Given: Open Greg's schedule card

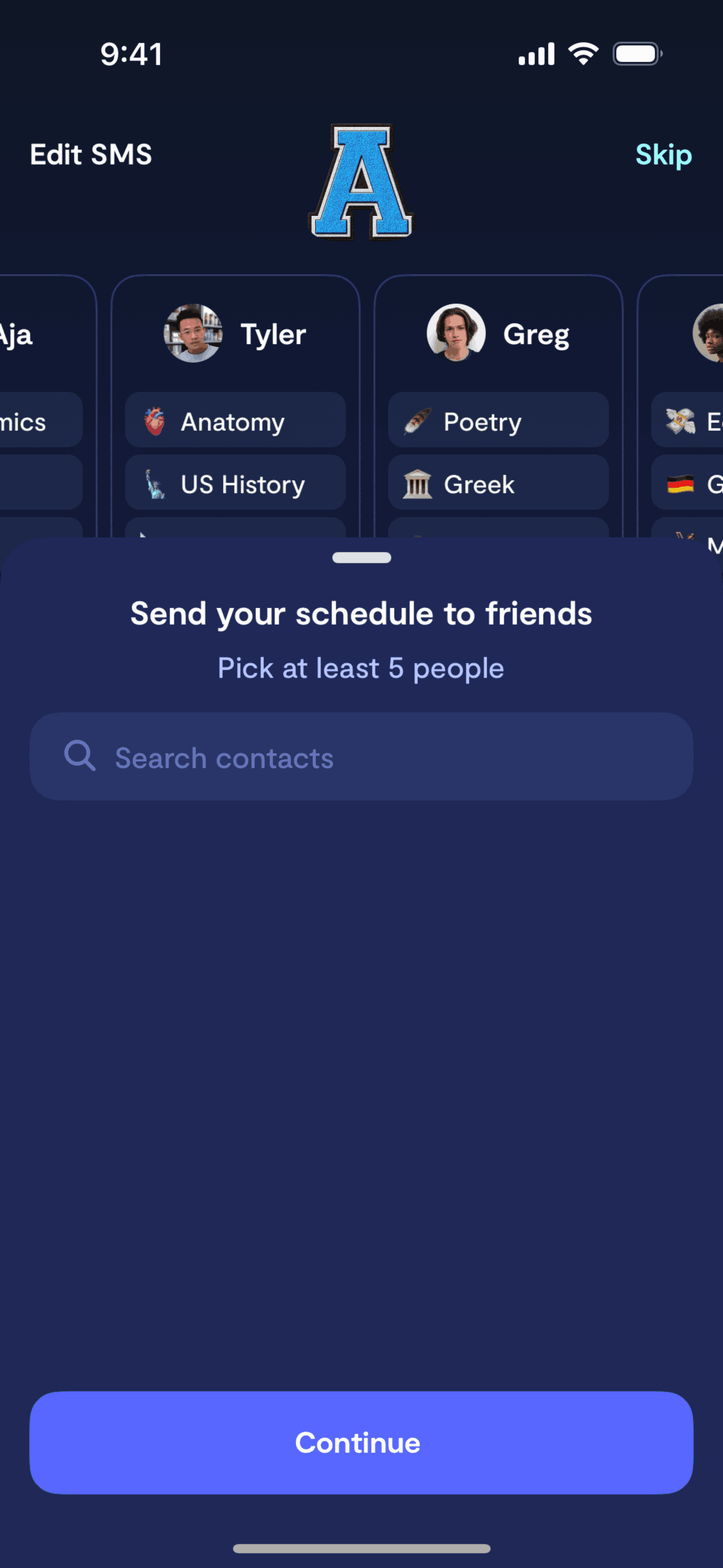Looking at the screenshot, I should pos(498,335).
